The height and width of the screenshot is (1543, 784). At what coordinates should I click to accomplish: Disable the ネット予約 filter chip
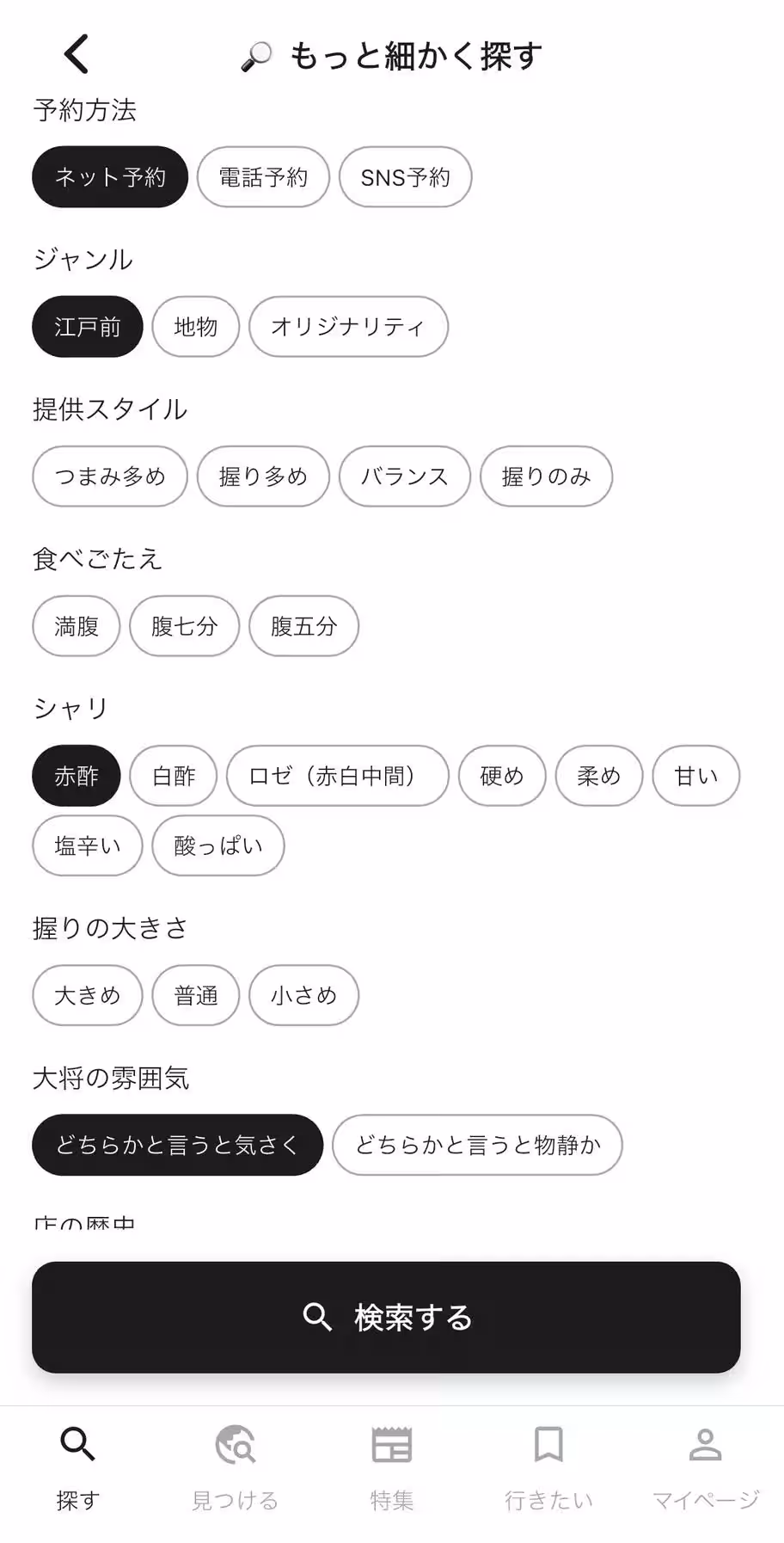click(x=110, y=177)
